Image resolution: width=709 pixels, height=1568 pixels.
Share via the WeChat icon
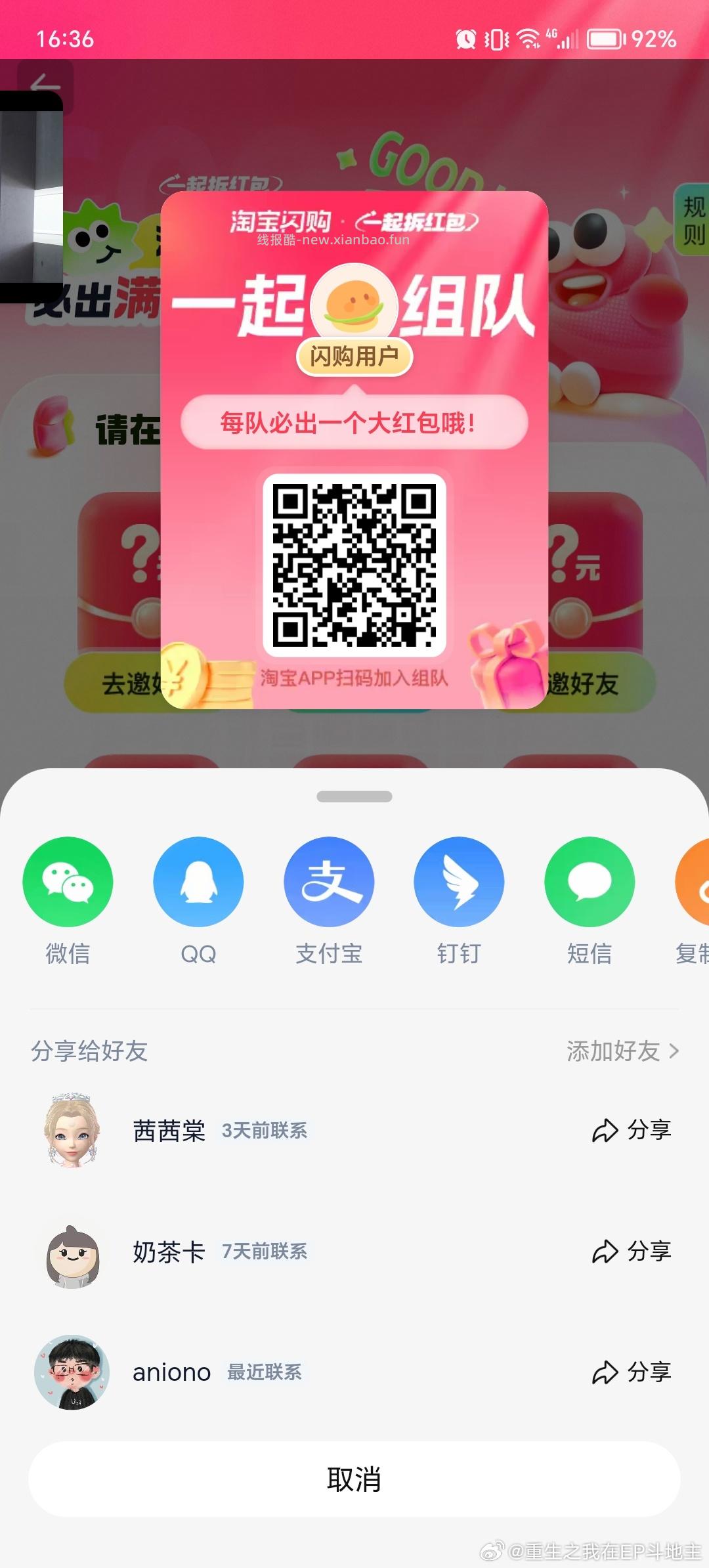(68, 882)
